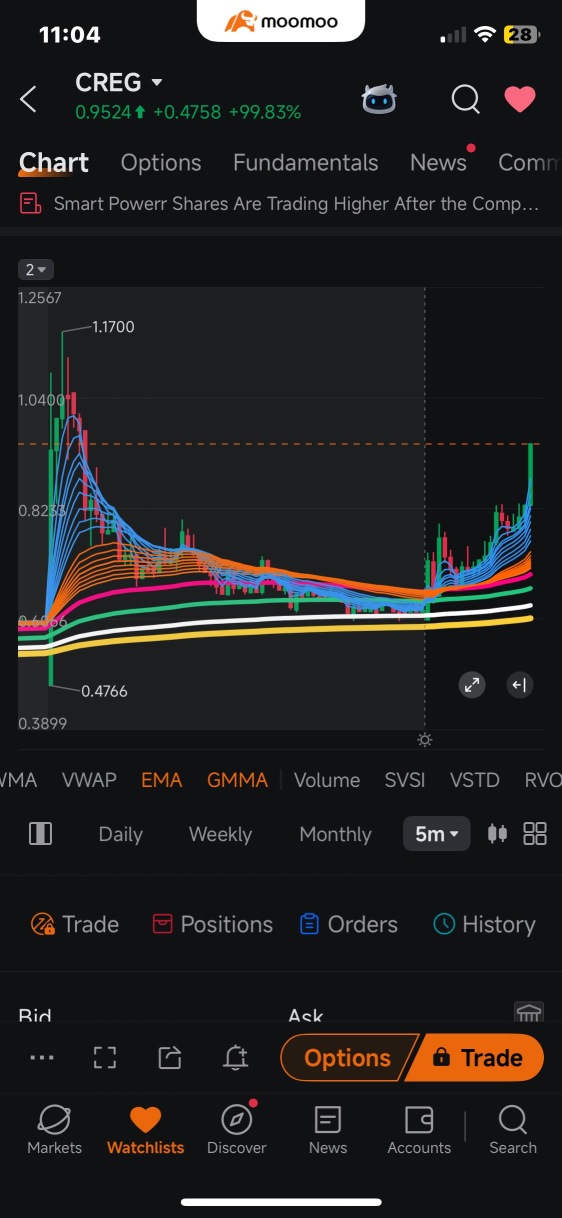Select the Volume indicator
The image size is (562, 1218).
coord(327,780)
